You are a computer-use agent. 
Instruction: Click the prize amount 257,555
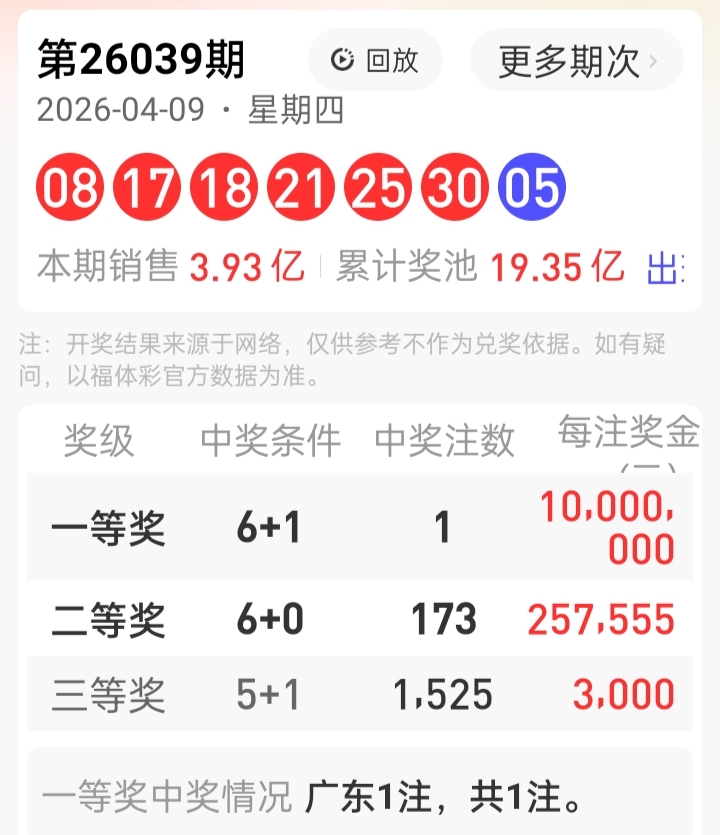601,619
